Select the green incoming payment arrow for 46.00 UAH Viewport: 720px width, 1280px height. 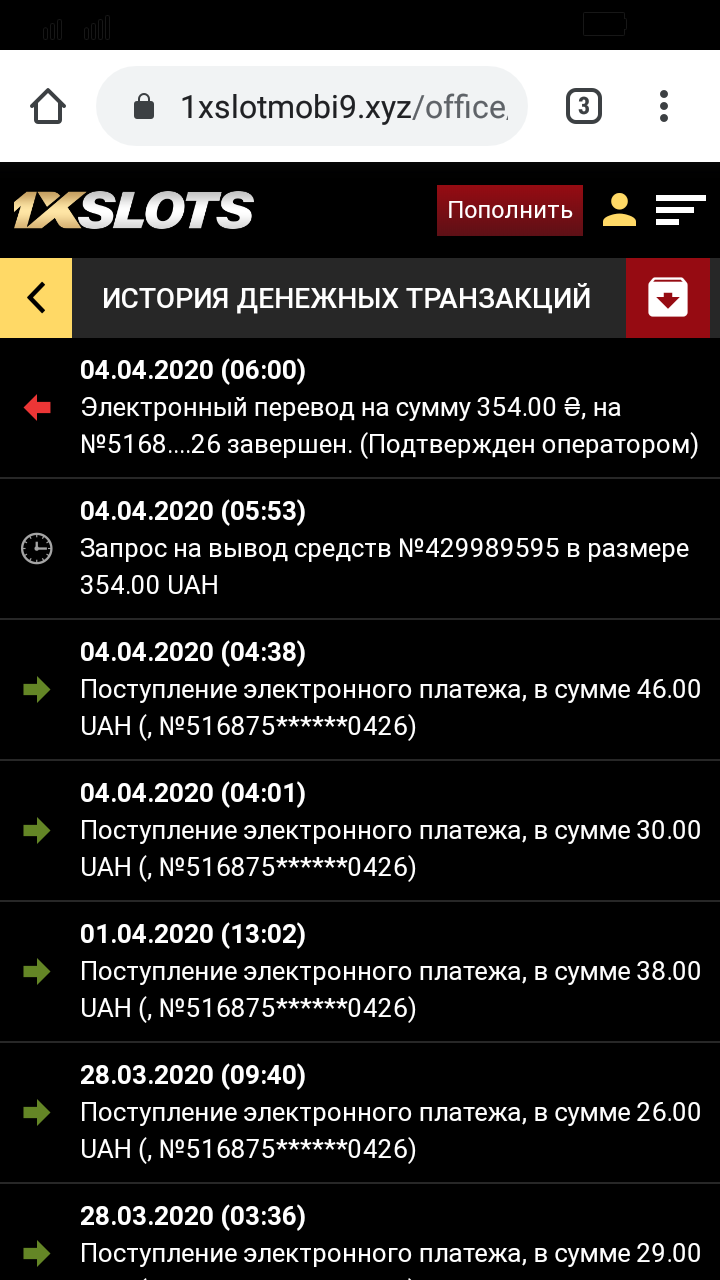[x=37, y=689]
